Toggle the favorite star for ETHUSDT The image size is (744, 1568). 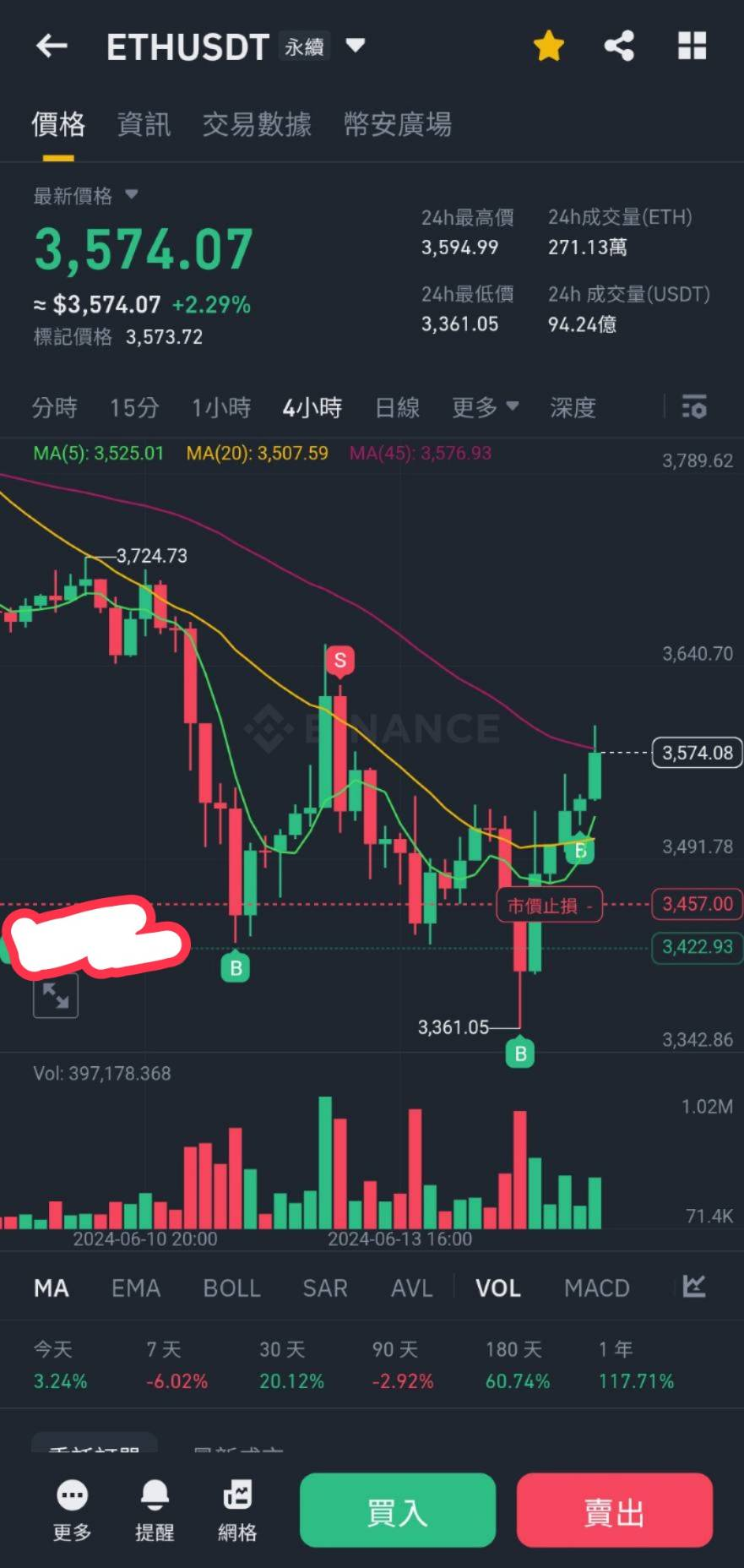click(549, 46)
